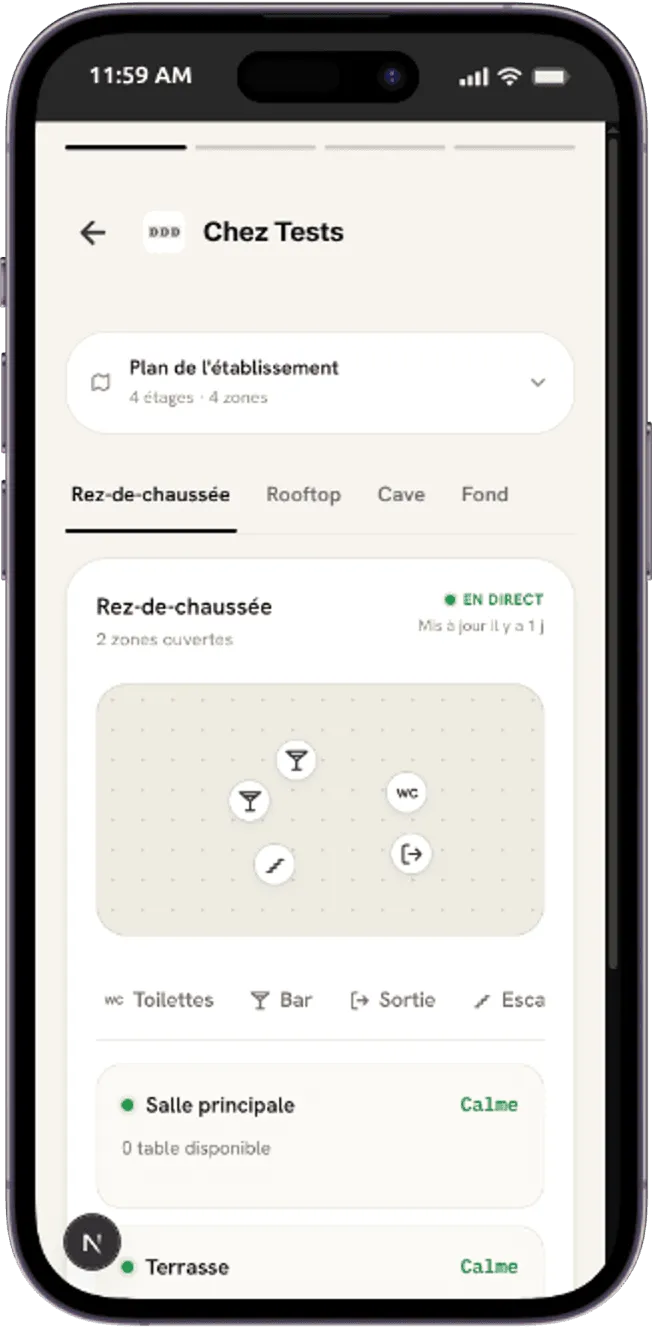The height and width of the screenshot is (1328, 652).
Task: Select the Sortie chip below the map
Action: coord(392,1000)
